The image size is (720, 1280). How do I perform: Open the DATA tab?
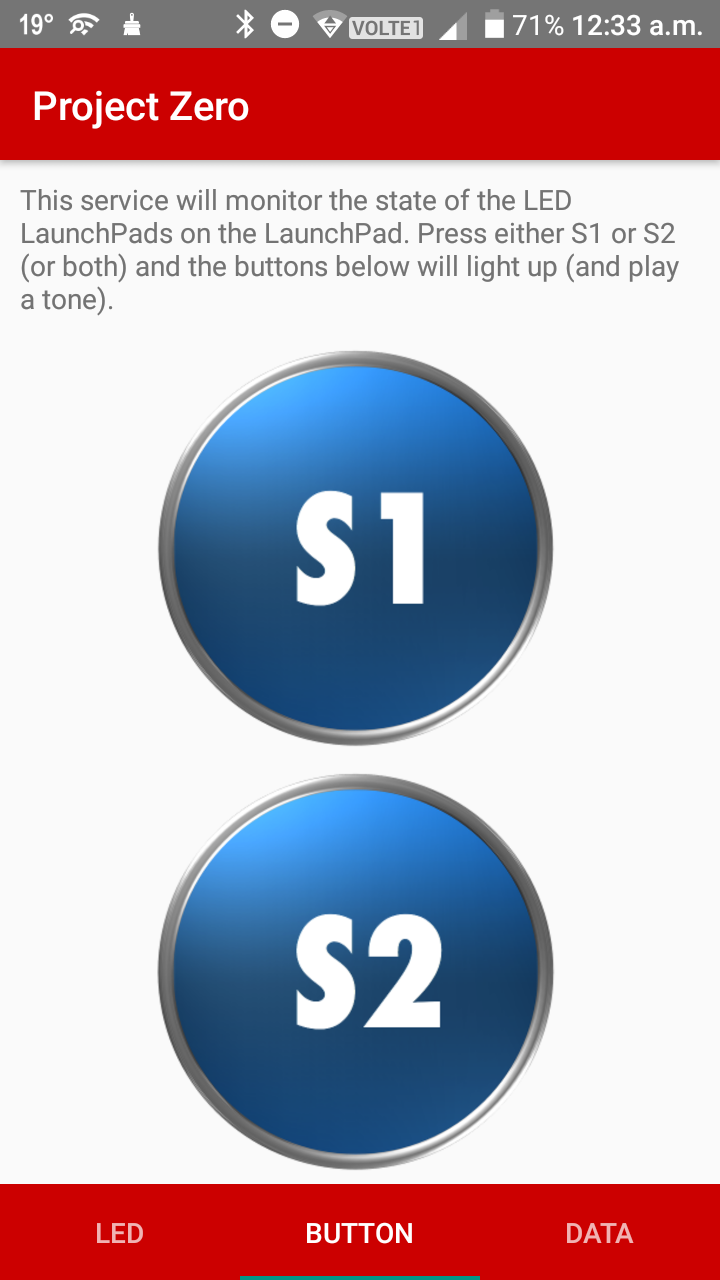(x=599, y=1233)
